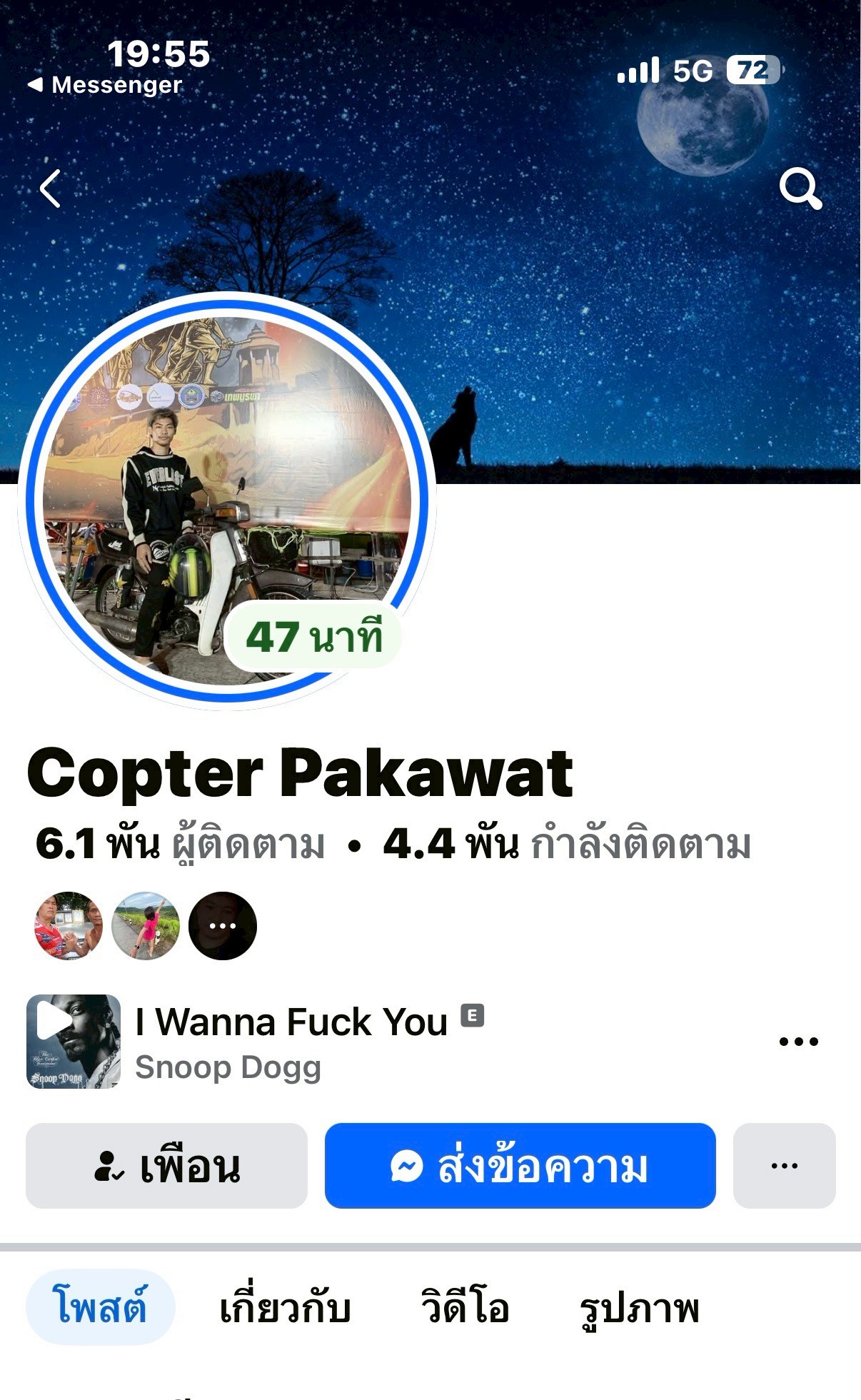Play the Snoop Dogg song preview
This screenshot has width=861, height=1400.
74,1041
